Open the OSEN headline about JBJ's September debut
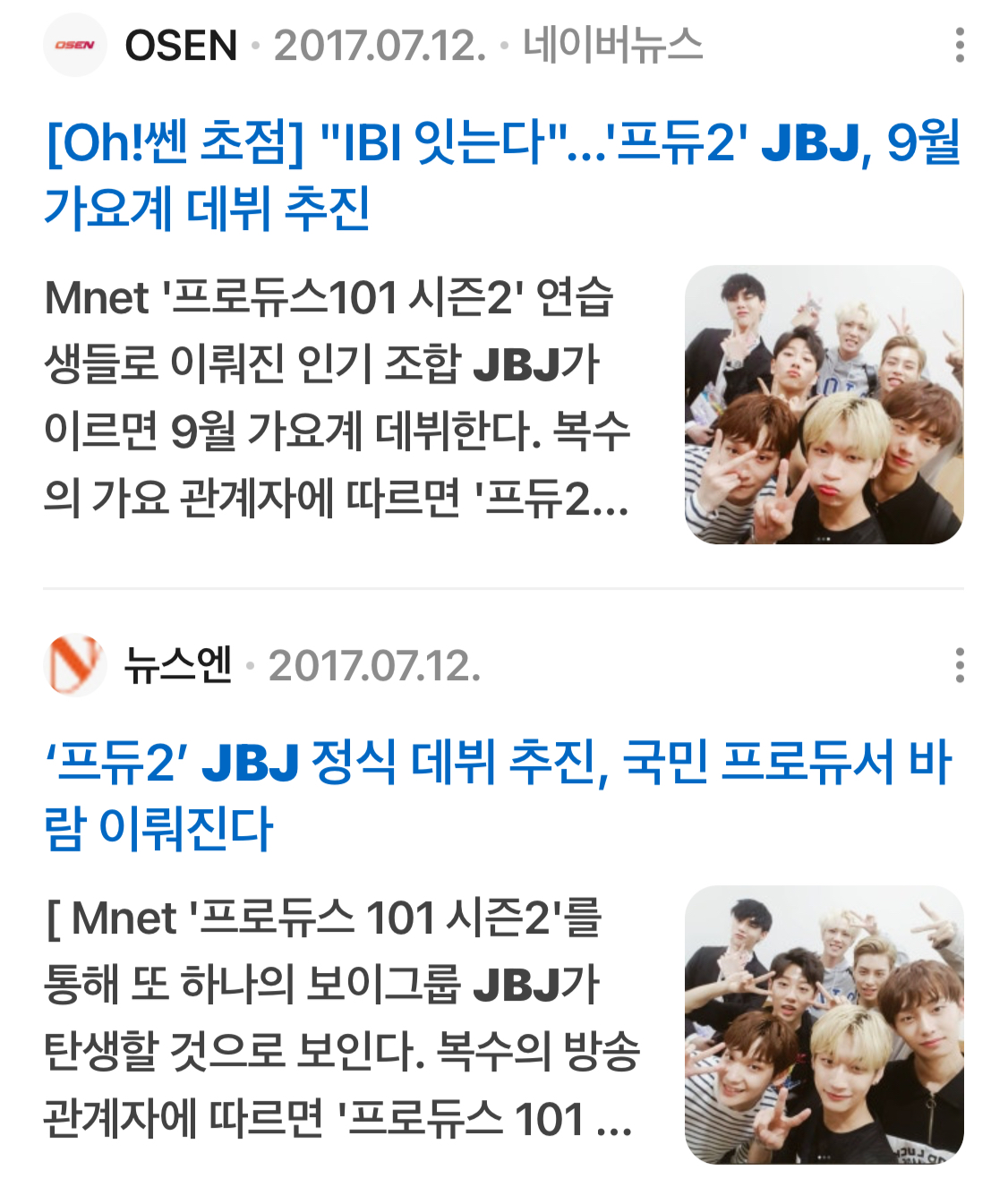 point(501,175)
